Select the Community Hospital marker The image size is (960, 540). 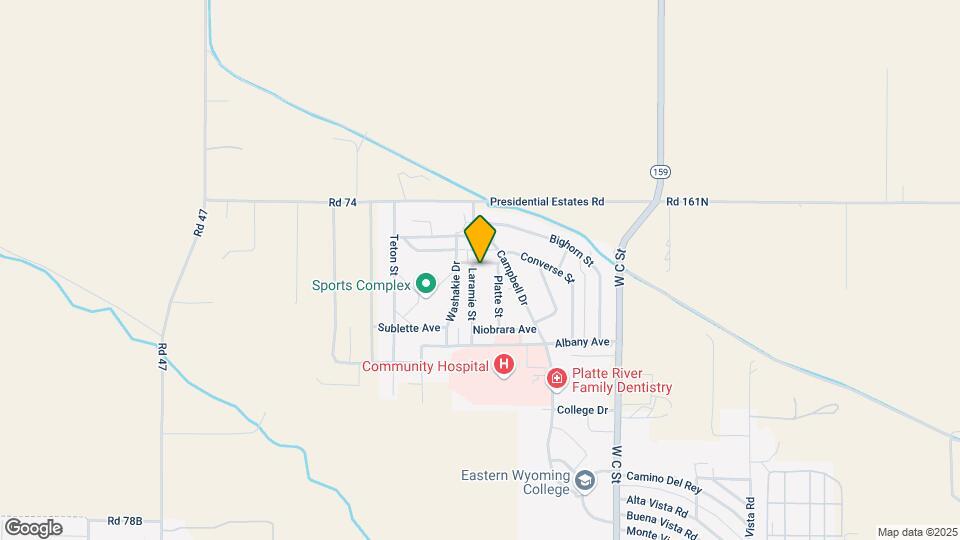click(504, 367)
